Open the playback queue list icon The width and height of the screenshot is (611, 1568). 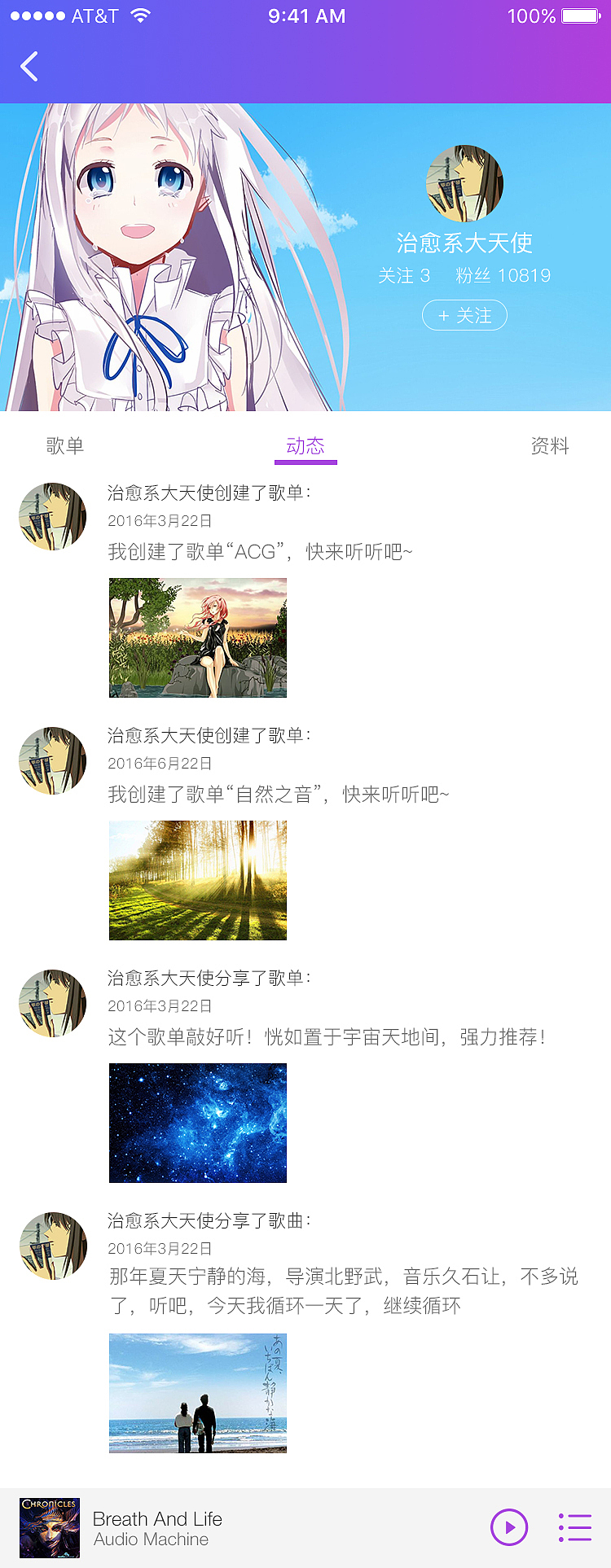tap(576, 1527)
